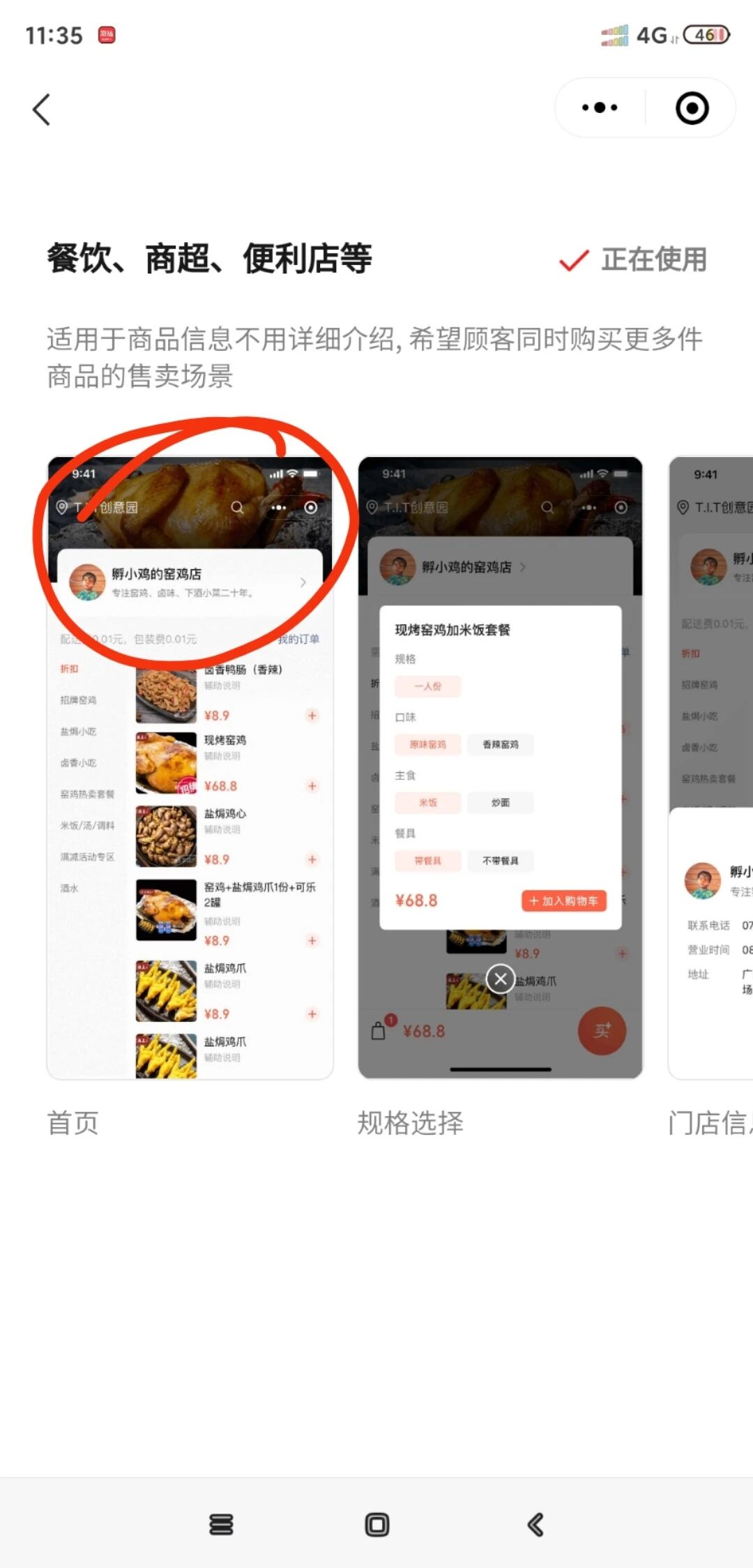Image resolution: width=753 pixels, height=1568 pixels.
Task: Open the 首页 template preview image
Action: pyautogui.click(x=190, y=768)
